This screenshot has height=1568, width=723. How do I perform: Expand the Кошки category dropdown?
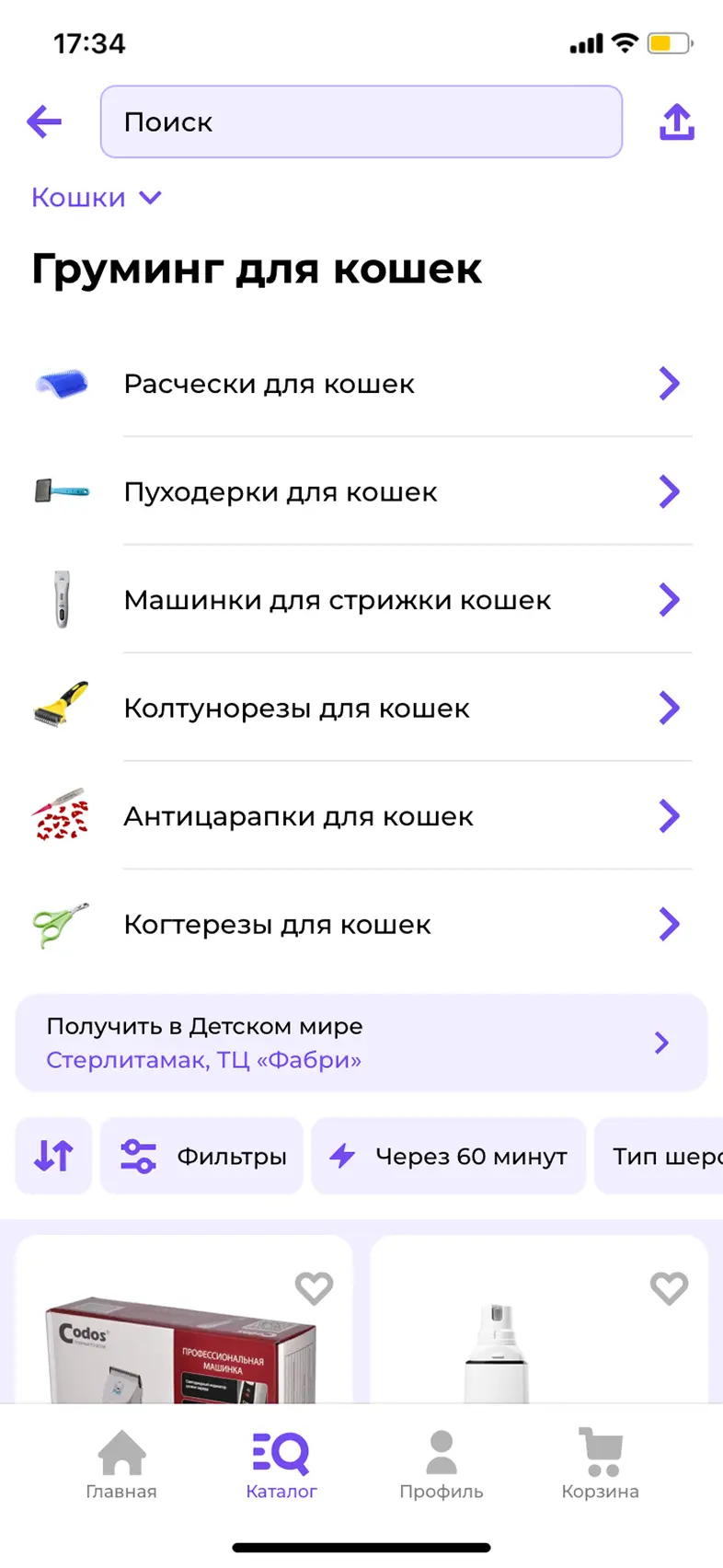(x=97, y=198)
